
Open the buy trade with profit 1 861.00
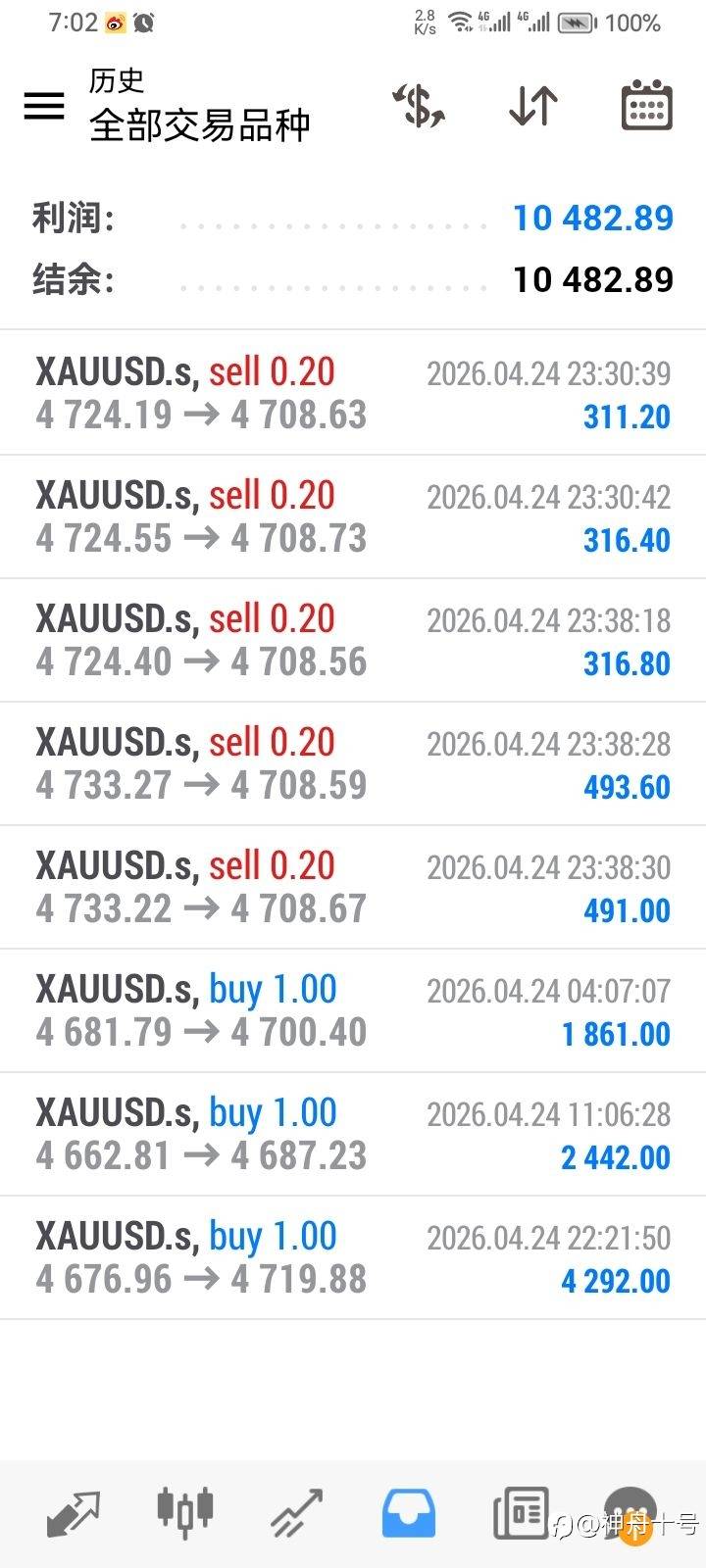pos(353,1010)
